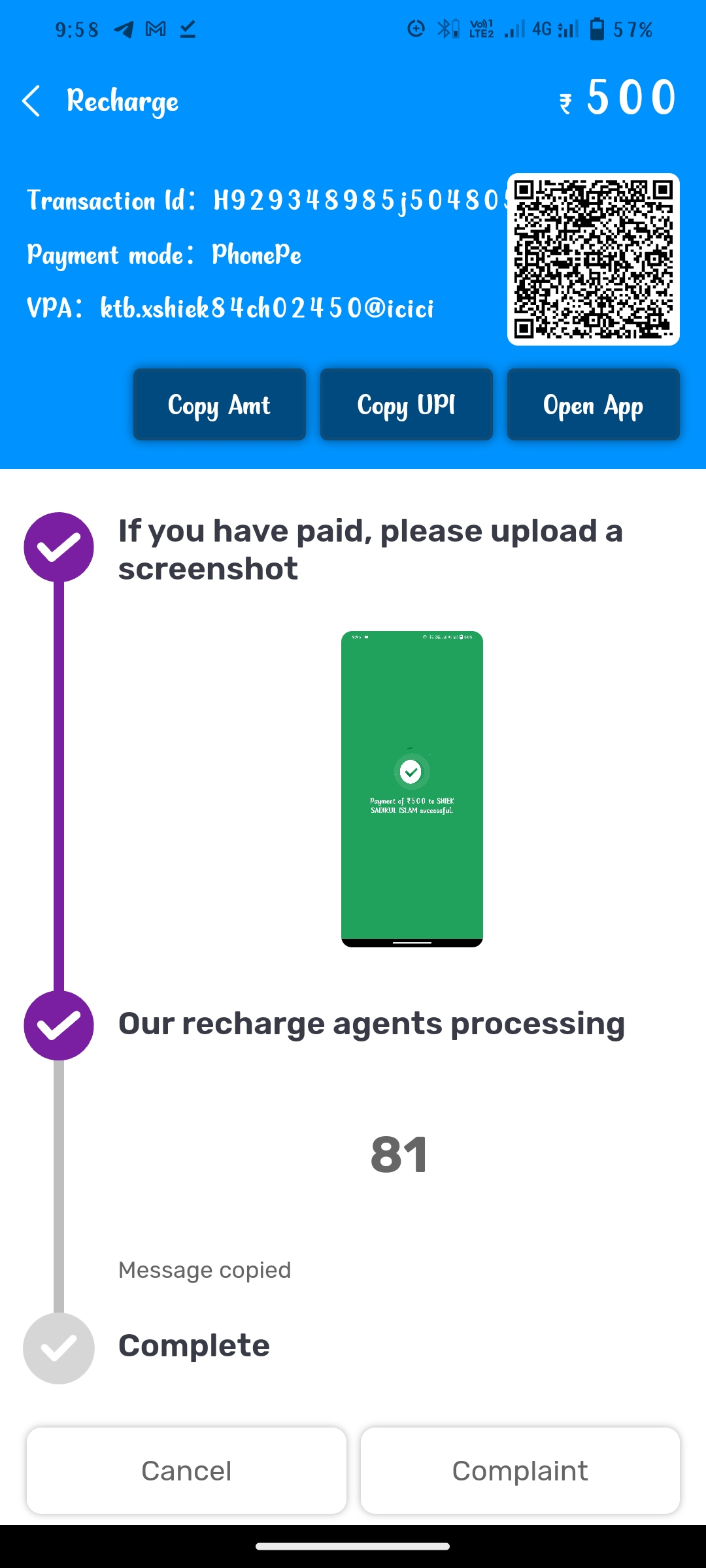File a complaint about this recharge
The width and height of the screenshot is (706, 1568).
coord(520,1471)
